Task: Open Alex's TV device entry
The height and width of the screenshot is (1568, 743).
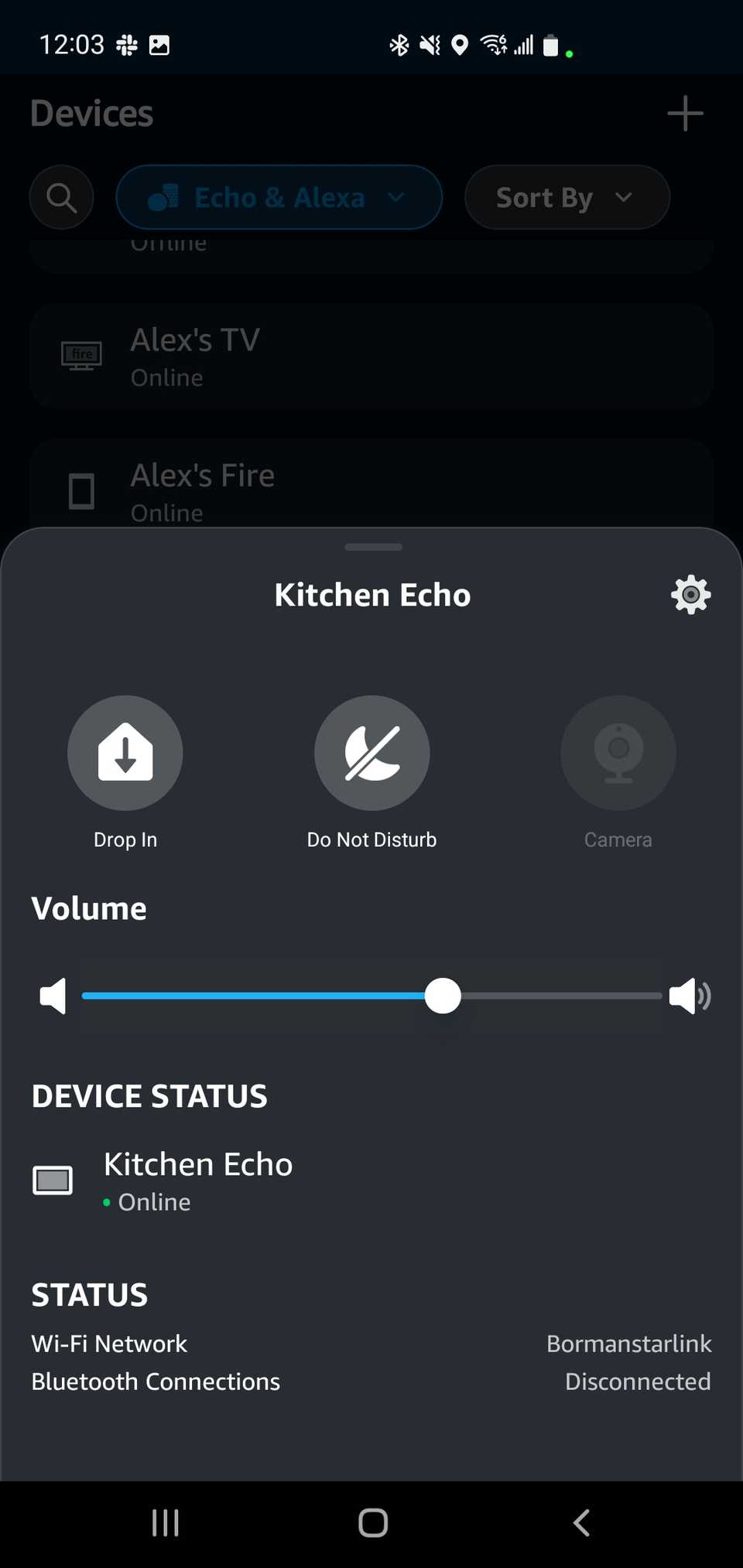Action: pos(371,356)
